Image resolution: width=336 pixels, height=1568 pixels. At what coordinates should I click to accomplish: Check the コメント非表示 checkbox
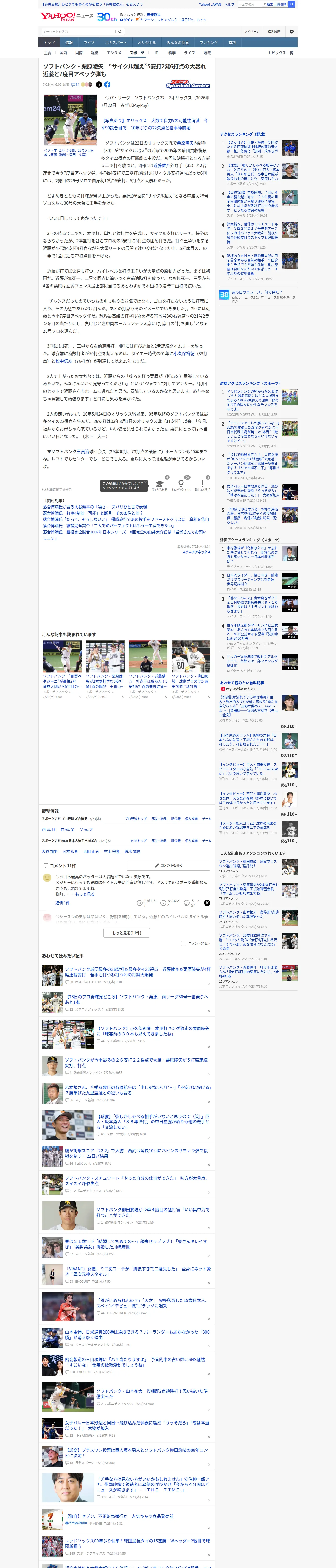(183, 943)
